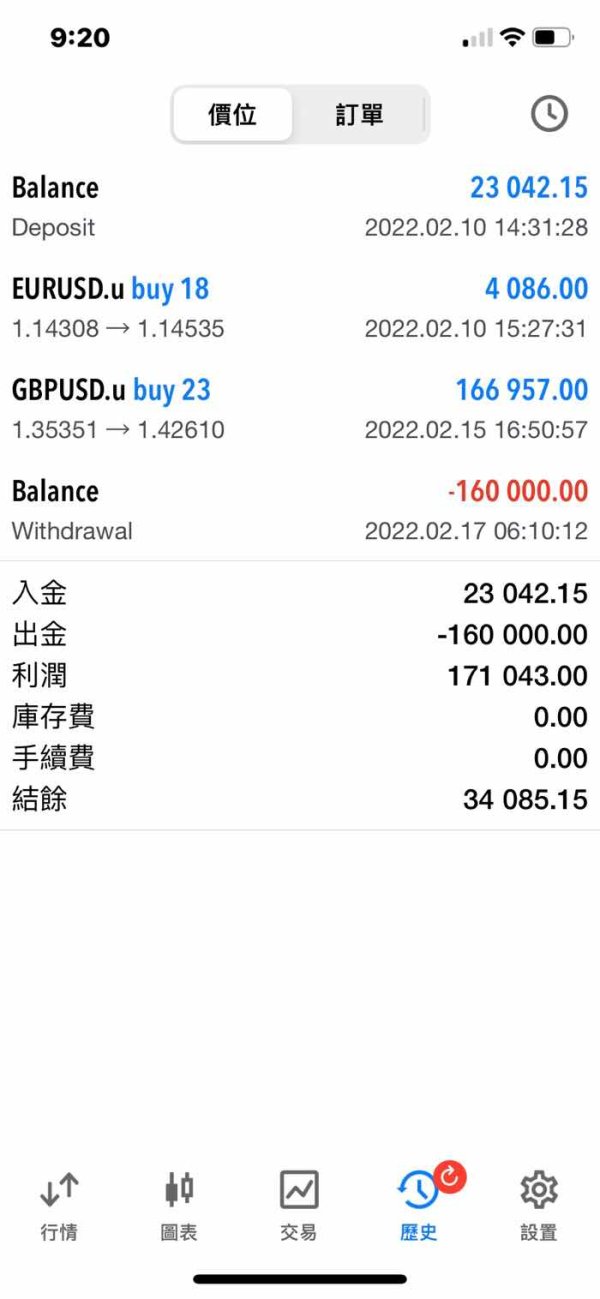The height and width of the screenshot is (1299, 600).
Task: Go to the 交易 trade tab
Action: coord(299,1205)
